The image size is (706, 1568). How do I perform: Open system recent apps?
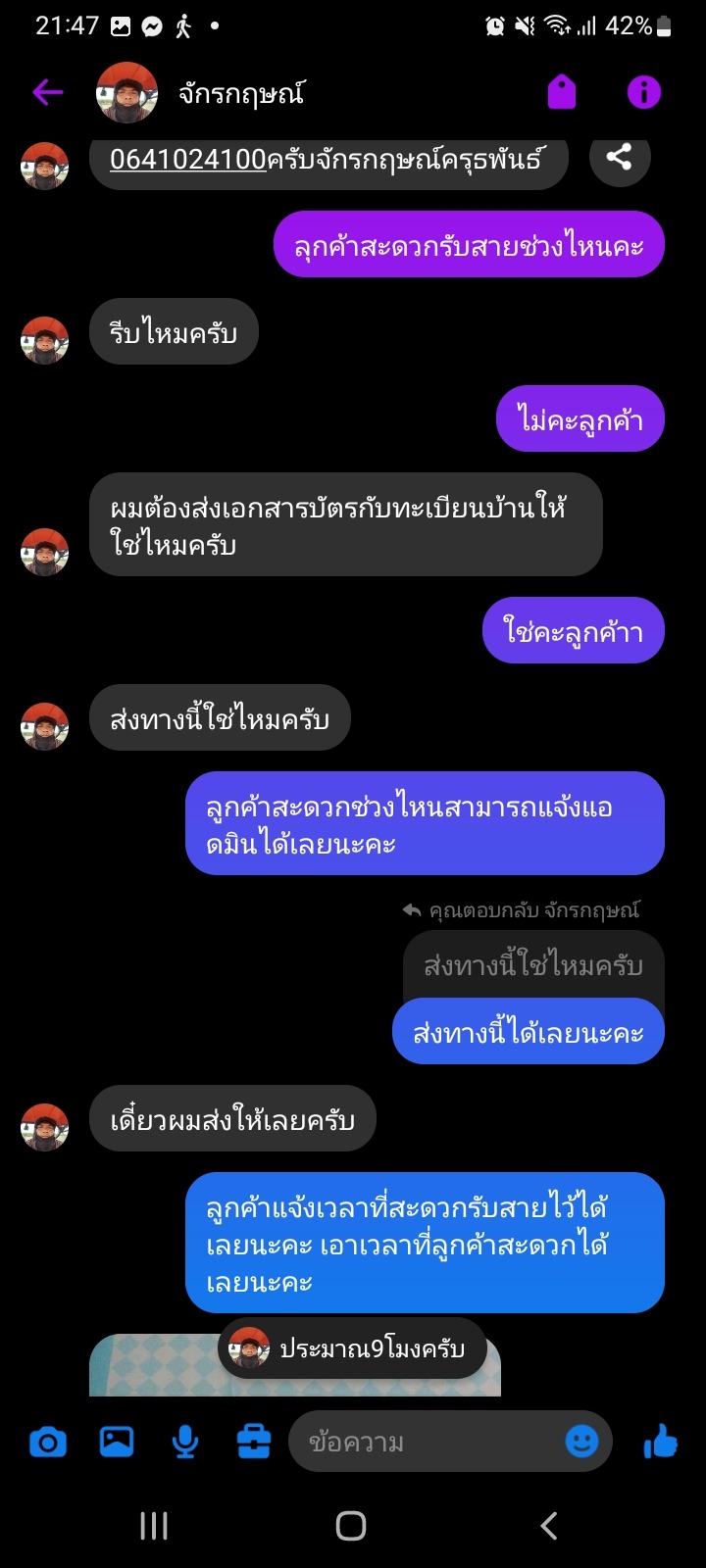point(154,1525)
